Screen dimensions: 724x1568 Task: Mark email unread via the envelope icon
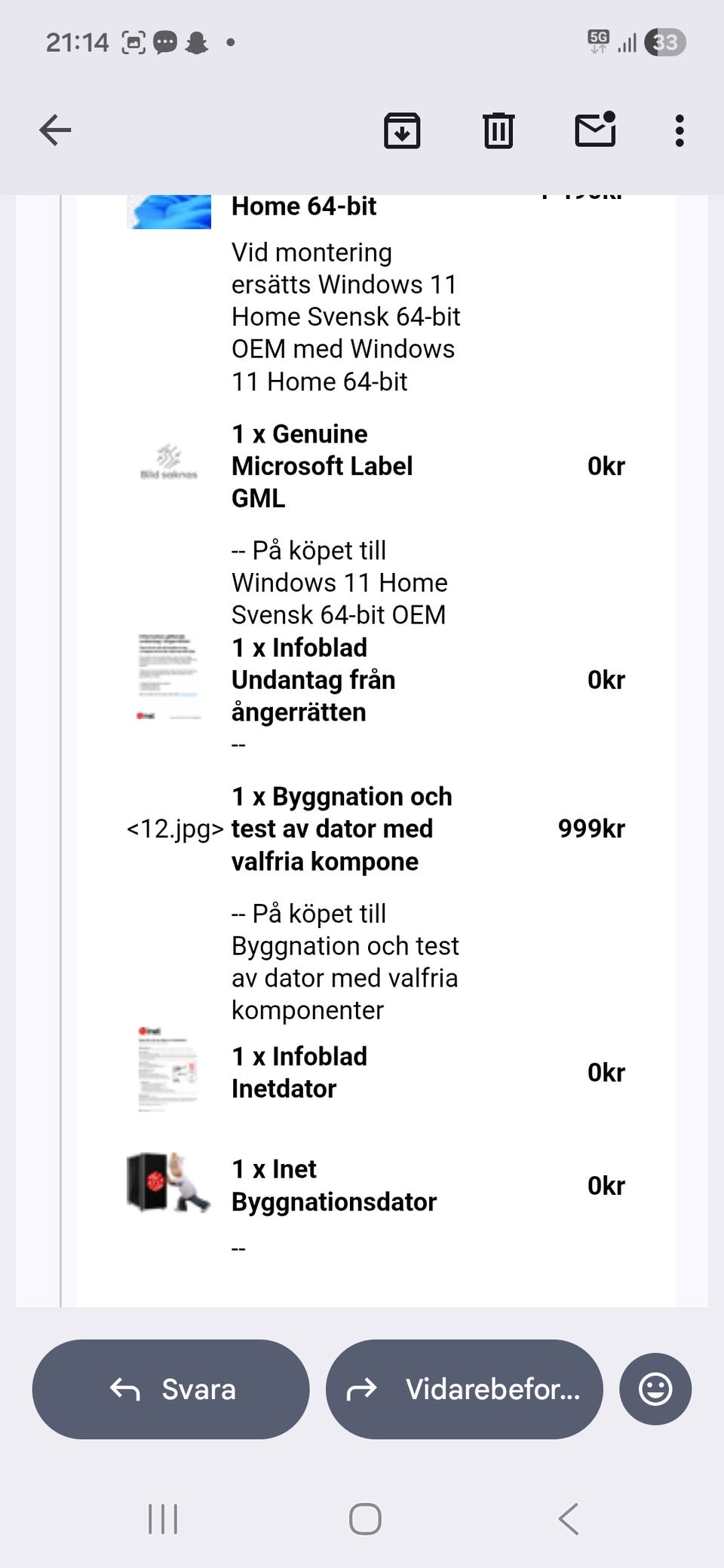[594, 130]
